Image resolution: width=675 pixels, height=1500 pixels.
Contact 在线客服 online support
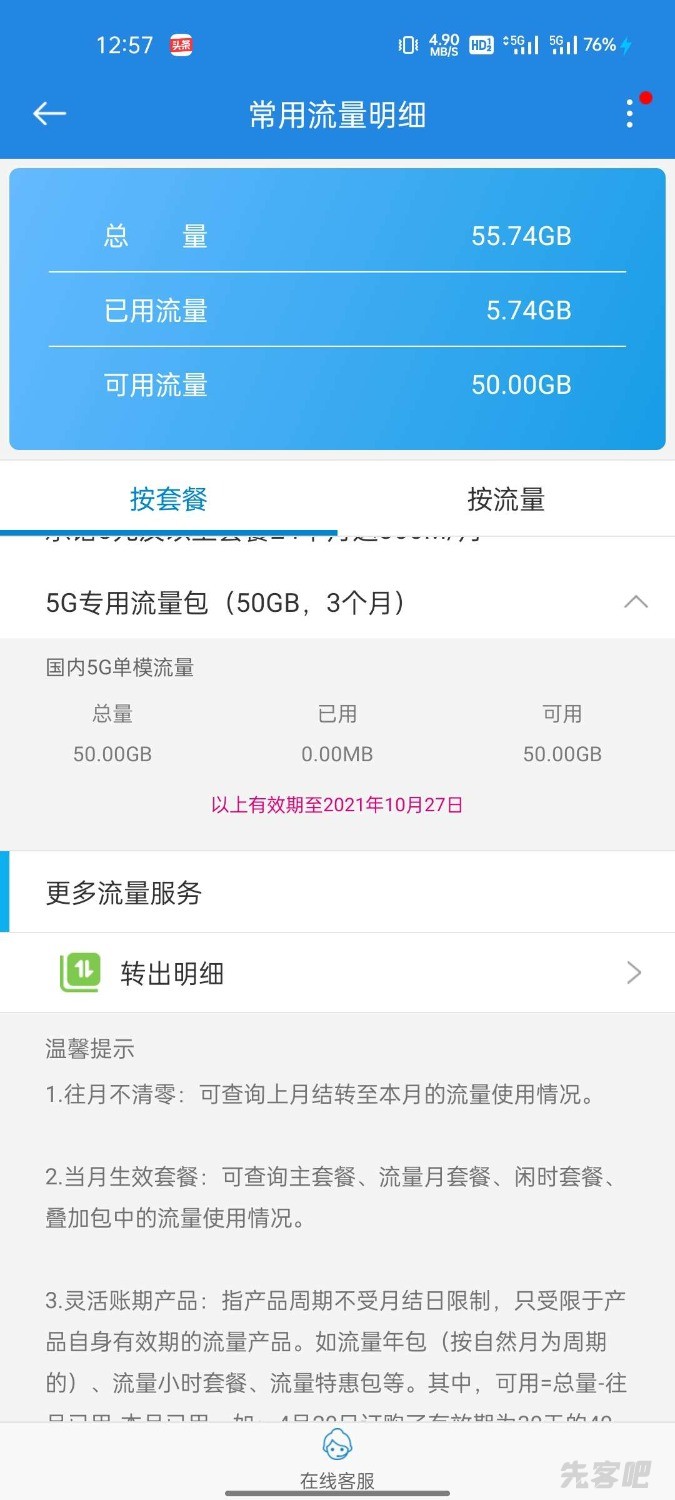pyautogui.click(x=337, y=1459)
